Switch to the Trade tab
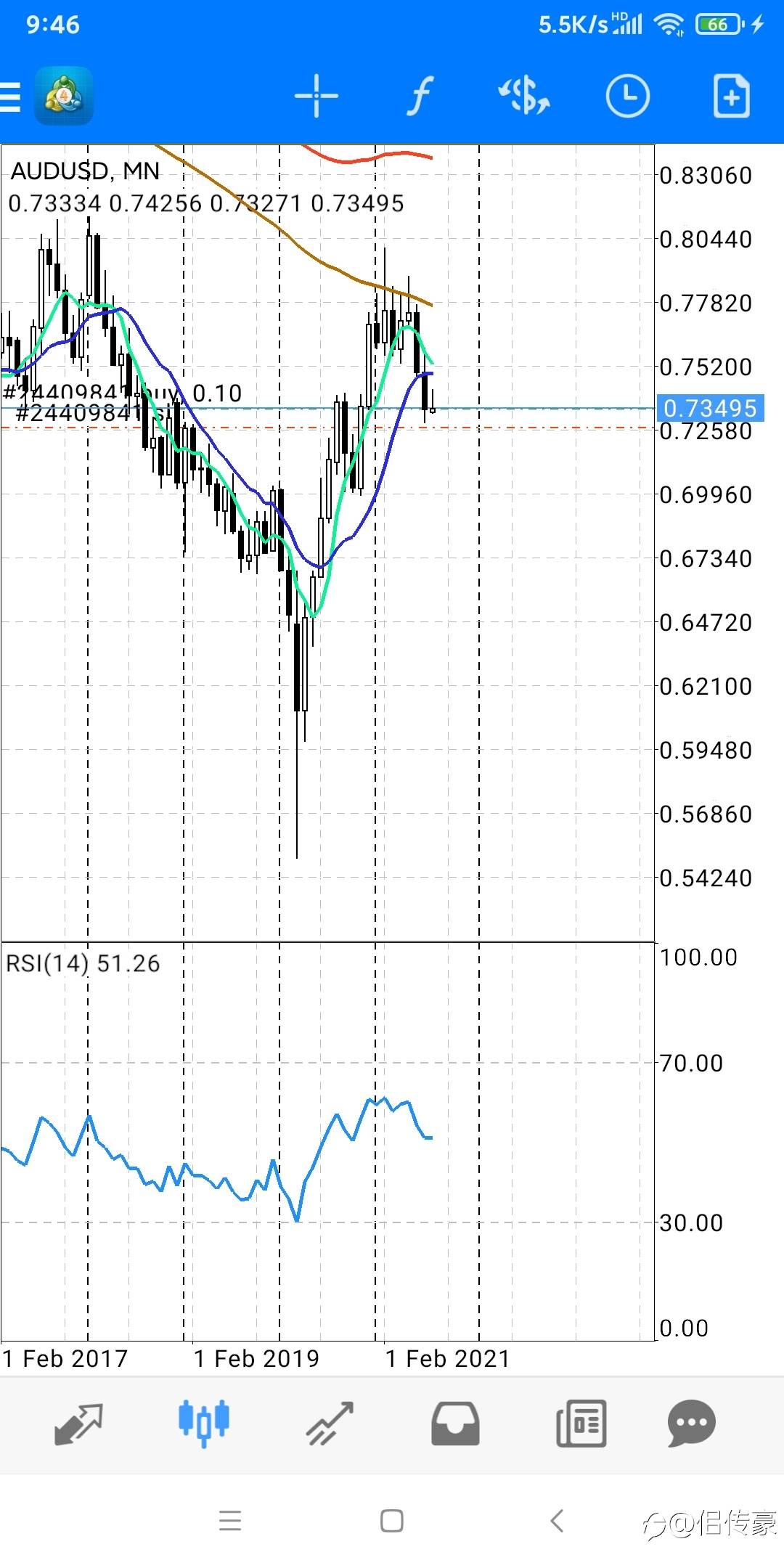The image size is (784, 1568). tap(329, 1424)
